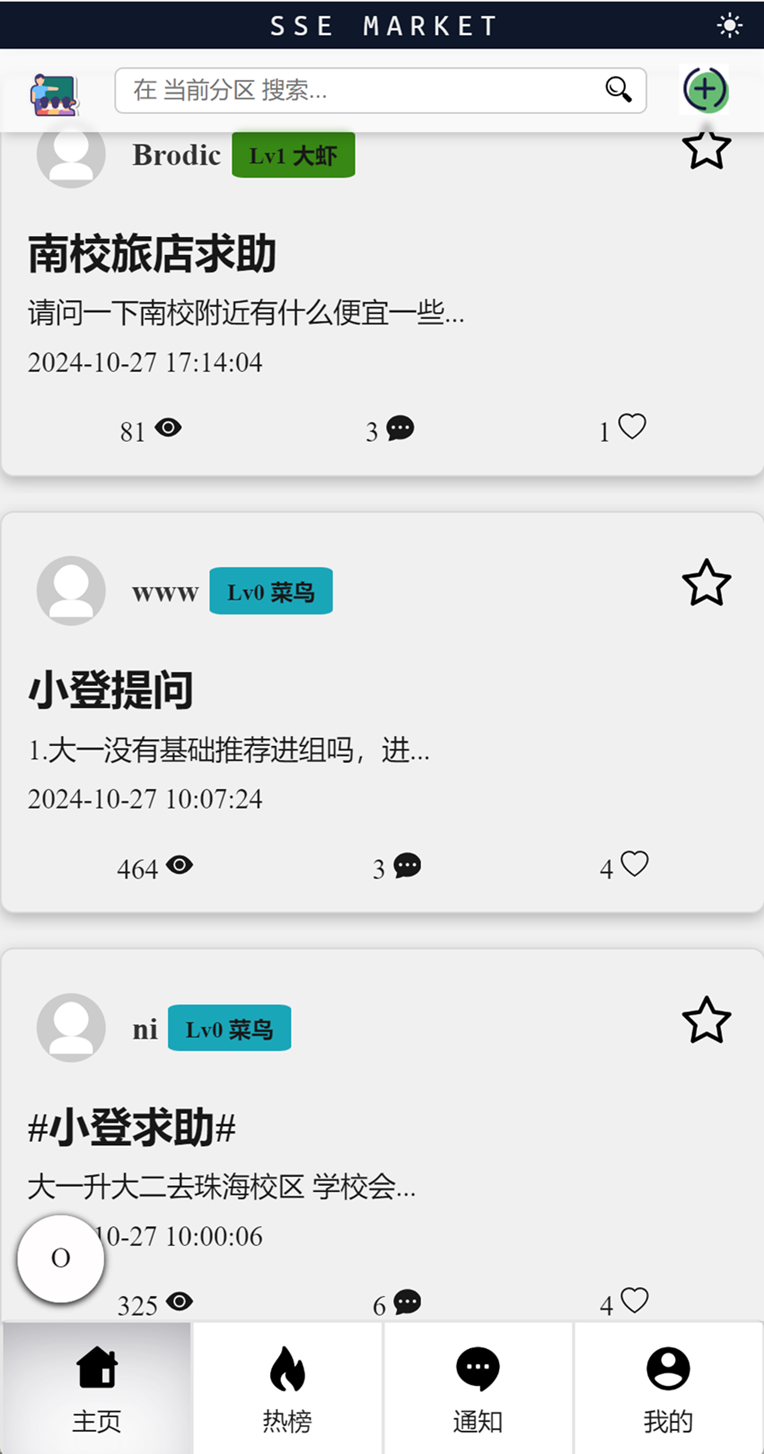This screenshot has height=1454, width=764.
Task: Favorite the post by Brodic with the star
Action: tap(706, 148)
